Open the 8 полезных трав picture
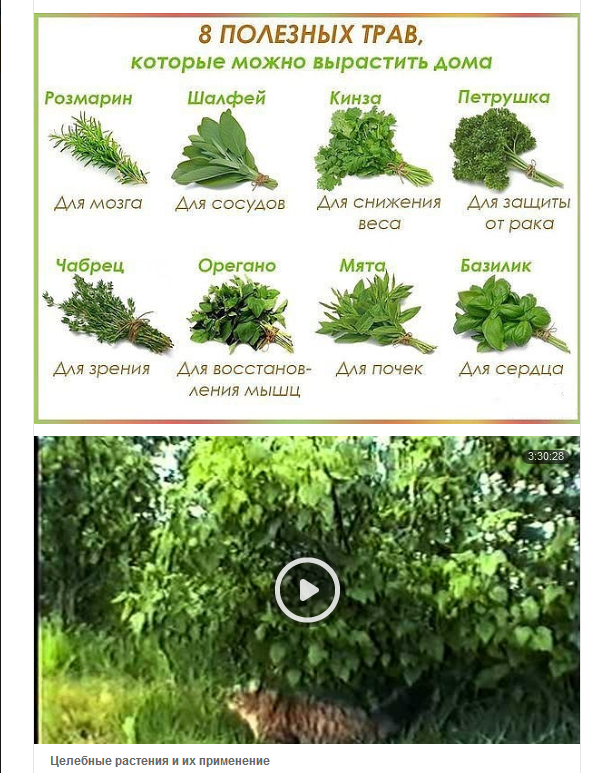The image size is (612, 773). [x=307, y=218]
